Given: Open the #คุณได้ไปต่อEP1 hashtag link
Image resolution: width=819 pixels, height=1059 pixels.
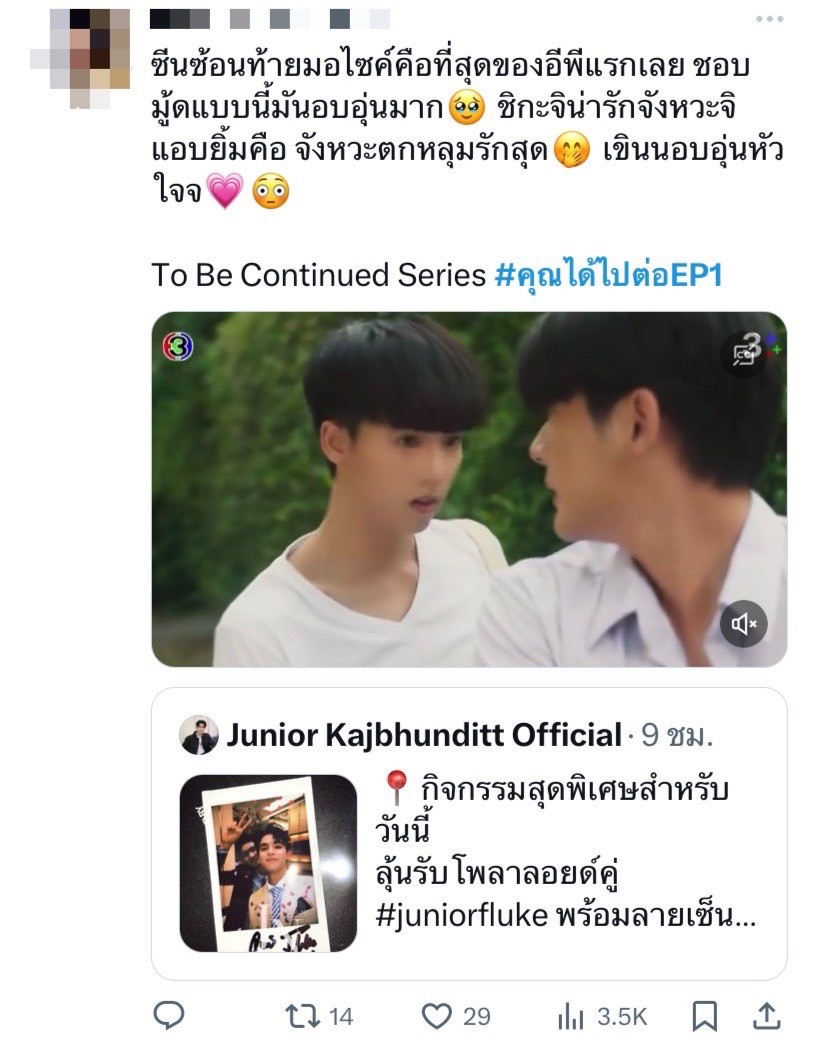Looking at the screenshot, I should click(x=608, y=275).
